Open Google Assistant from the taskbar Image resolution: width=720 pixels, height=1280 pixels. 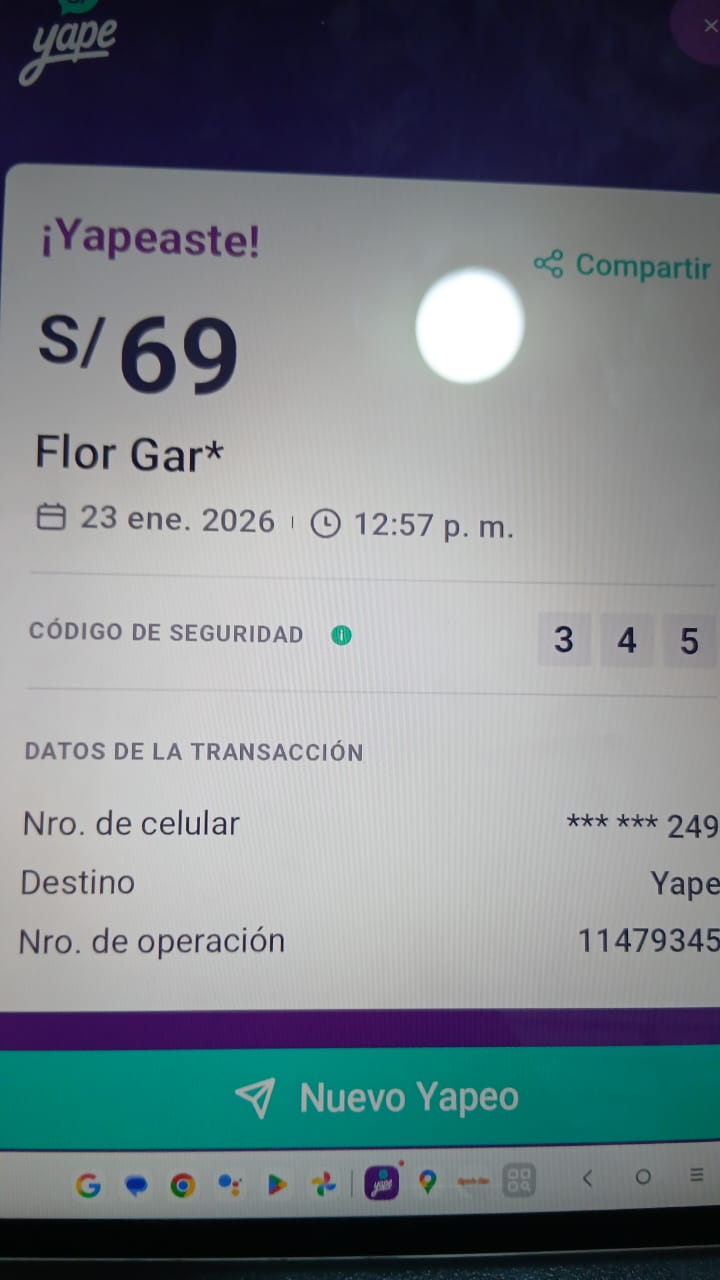230,1186
